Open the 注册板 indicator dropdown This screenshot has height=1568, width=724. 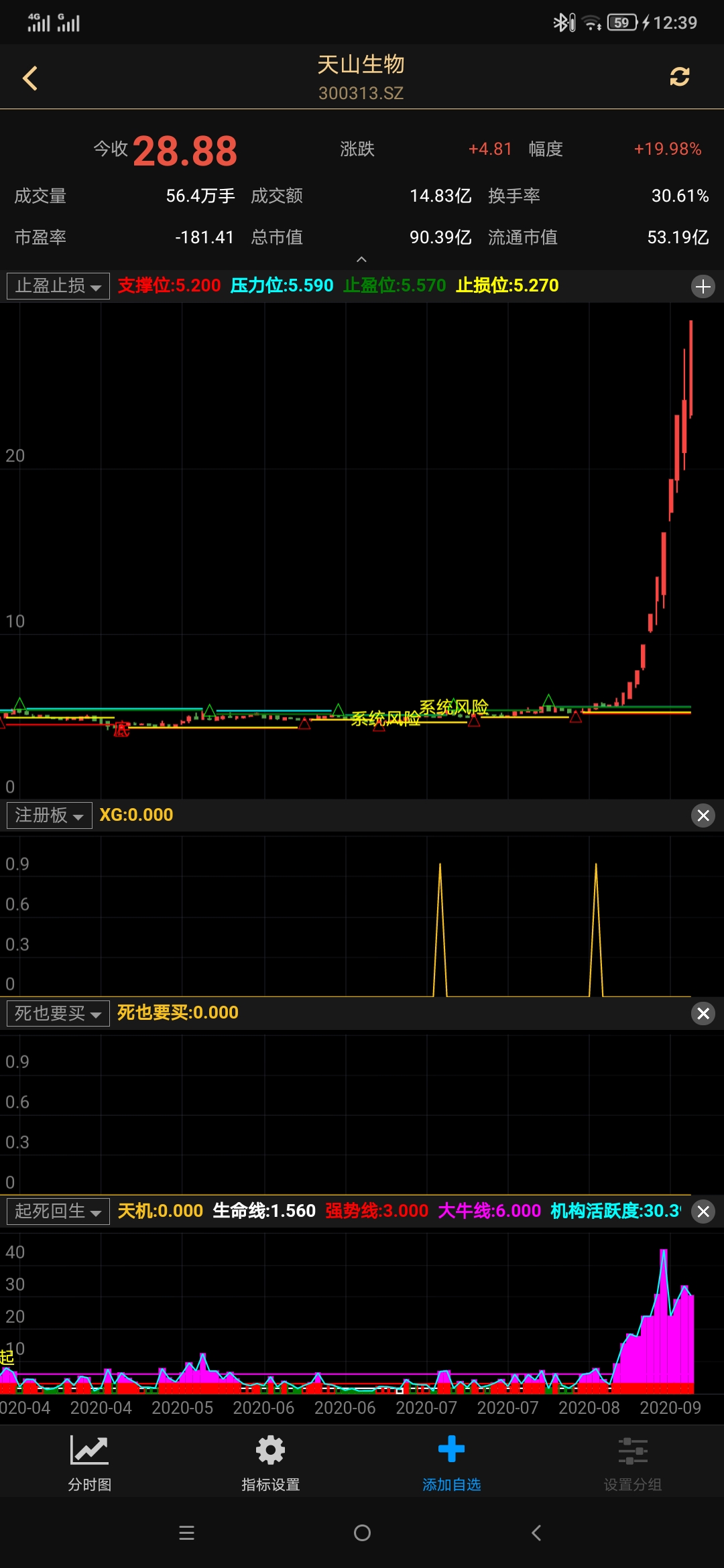click(x=50, y=815)
